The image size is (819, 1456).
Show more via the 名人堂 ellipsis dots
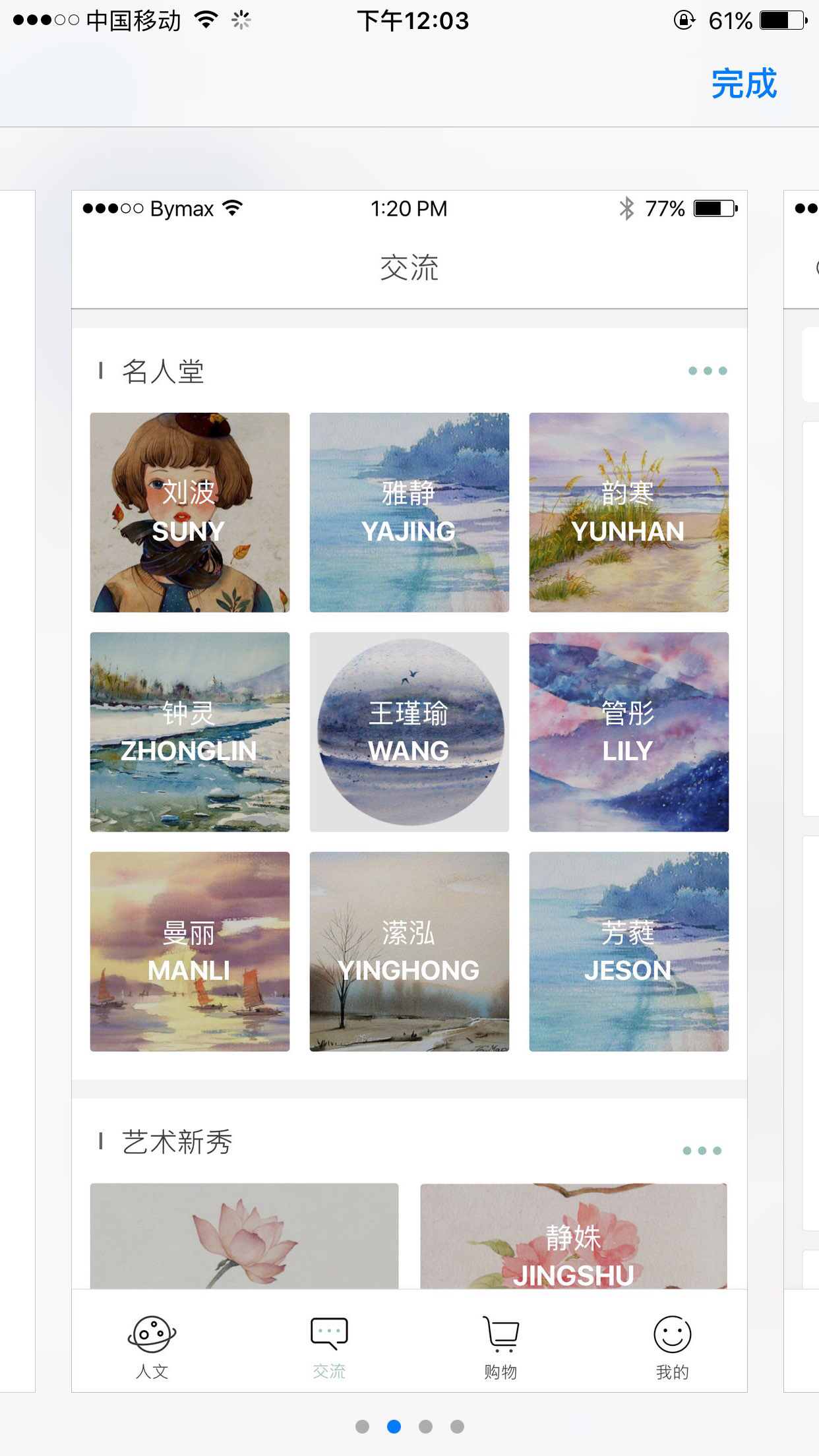pyautogui.click(x=706, y=371)
